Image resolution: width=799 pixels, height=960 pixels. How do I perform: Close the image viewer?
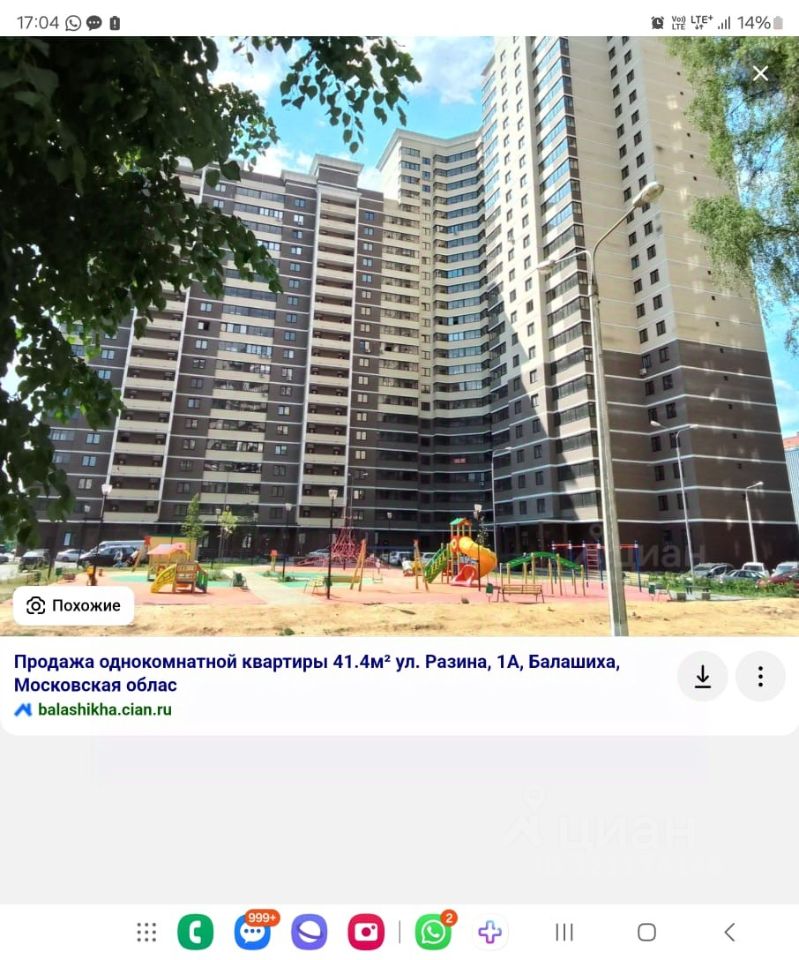760,74
